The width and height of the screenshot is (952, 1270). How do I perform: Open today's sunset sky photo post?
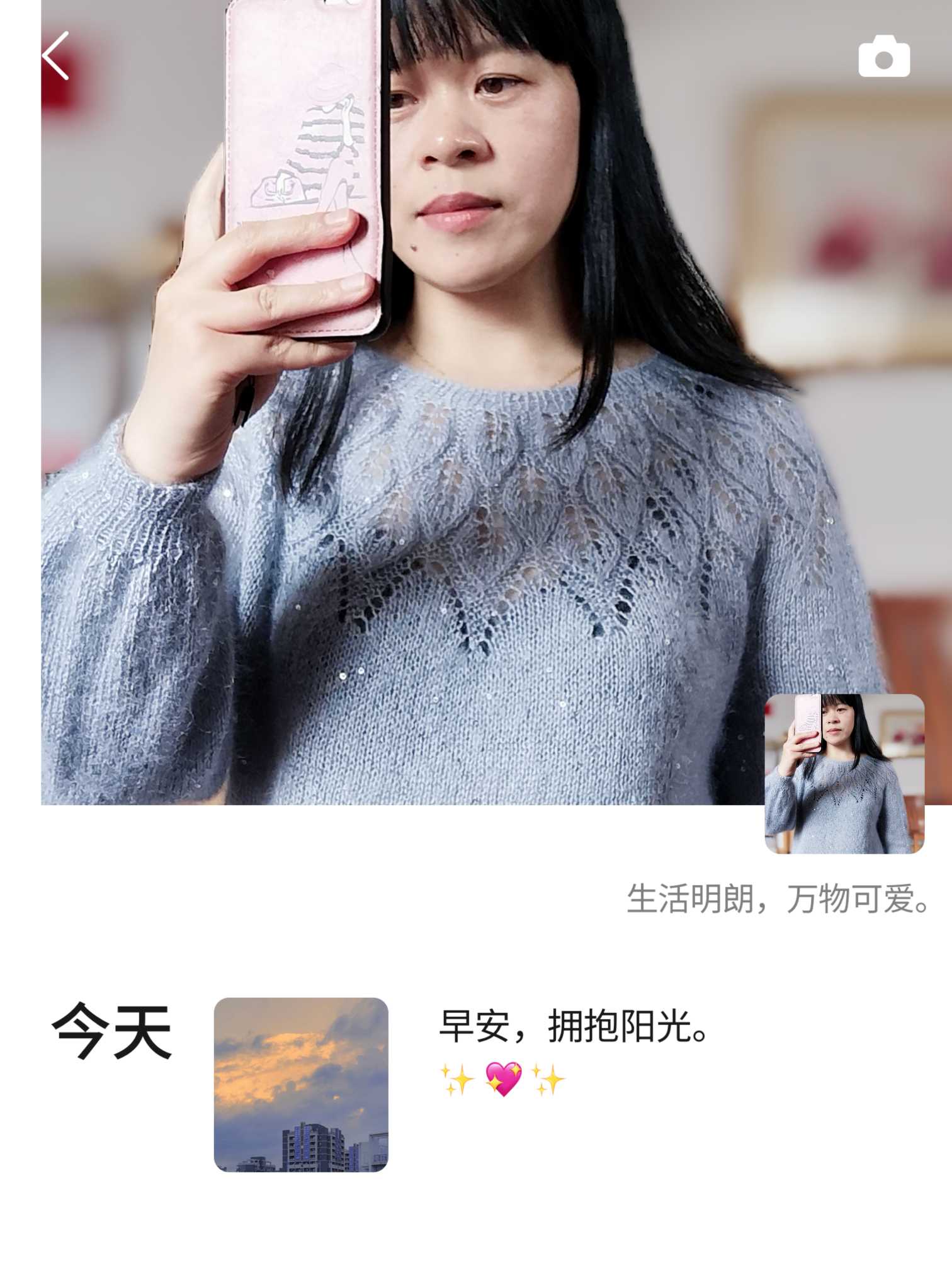click(301, 1084)
